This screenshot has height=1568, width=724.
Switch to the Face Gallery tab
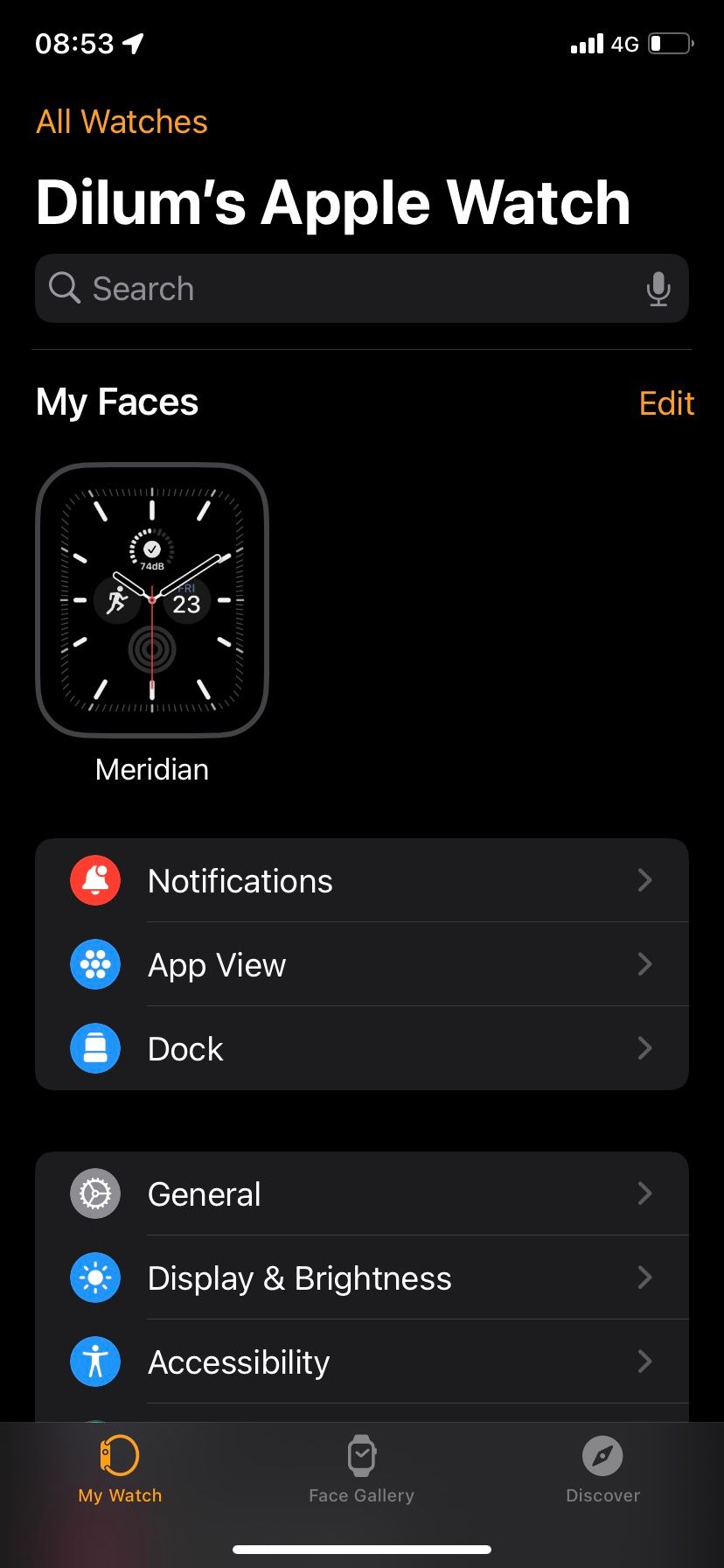[361, 1470]
